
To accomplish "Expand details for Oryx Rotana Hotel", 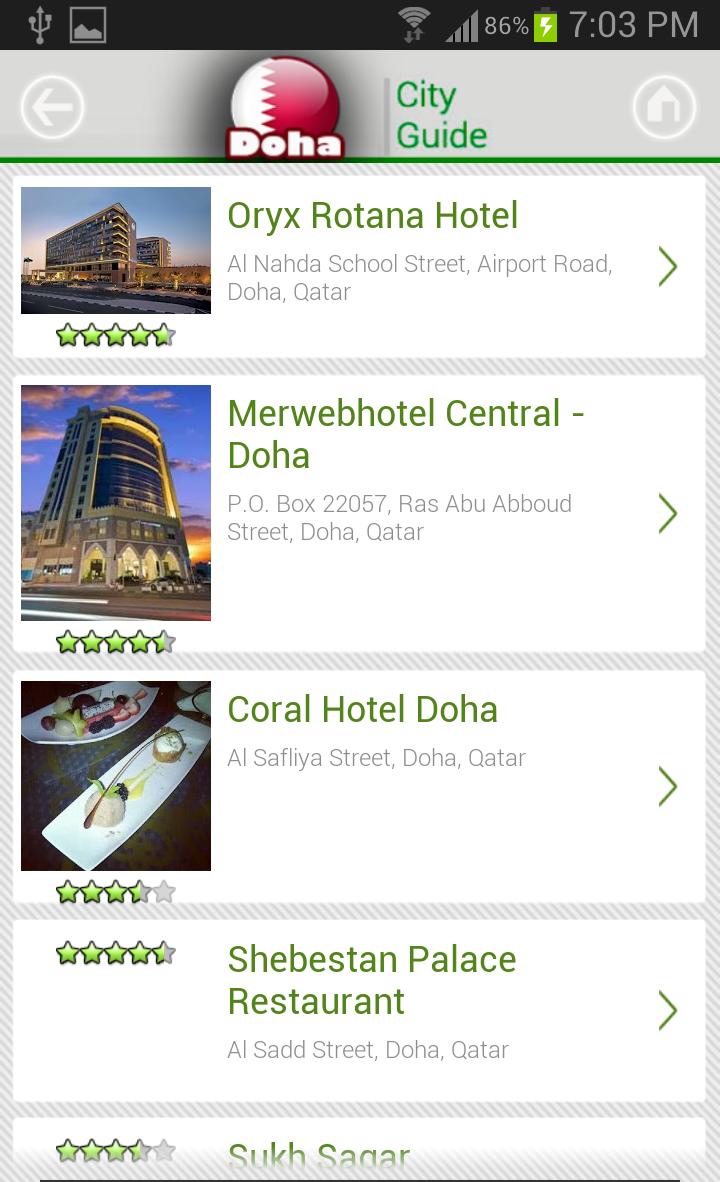I will [667, 266].
